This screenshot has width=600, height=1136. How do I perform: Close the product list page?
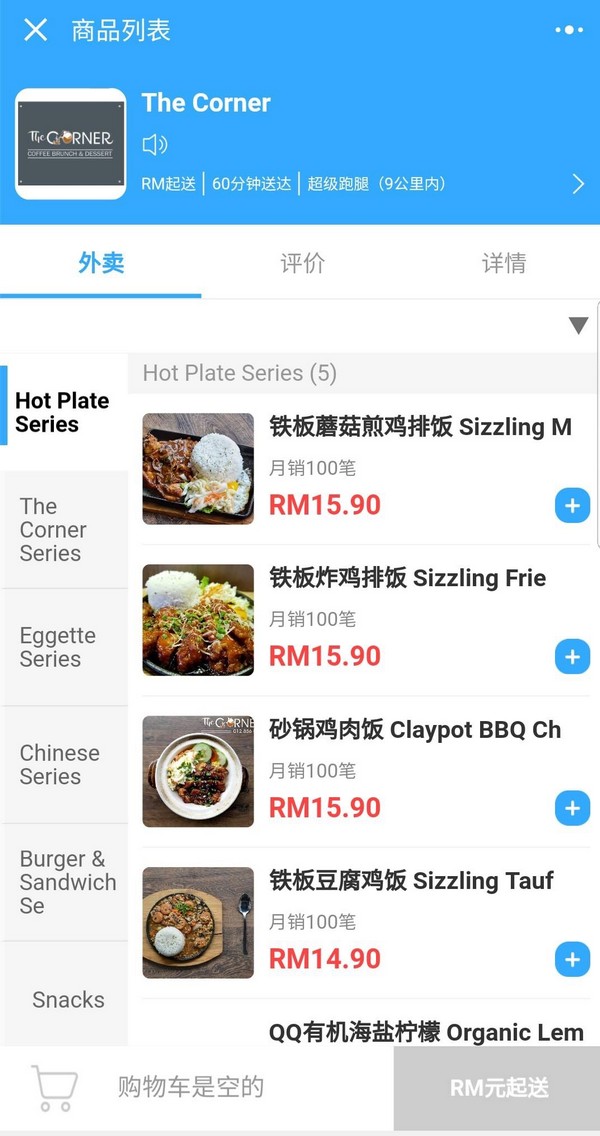(36, 30)
